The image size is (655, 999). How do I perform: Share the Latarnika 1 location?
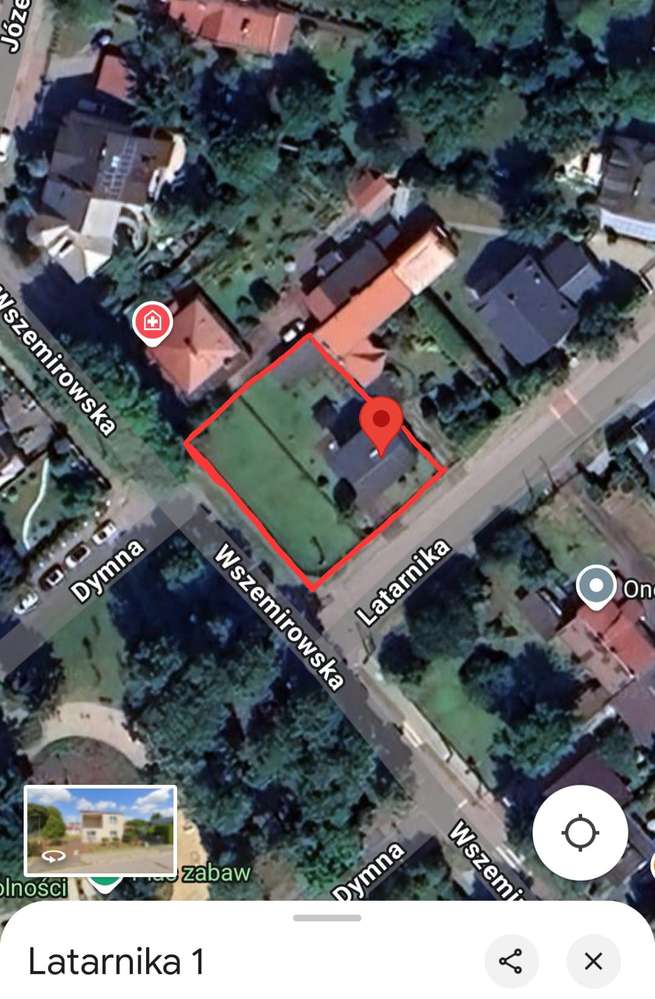pyautogui.click(x=511, y=962)
